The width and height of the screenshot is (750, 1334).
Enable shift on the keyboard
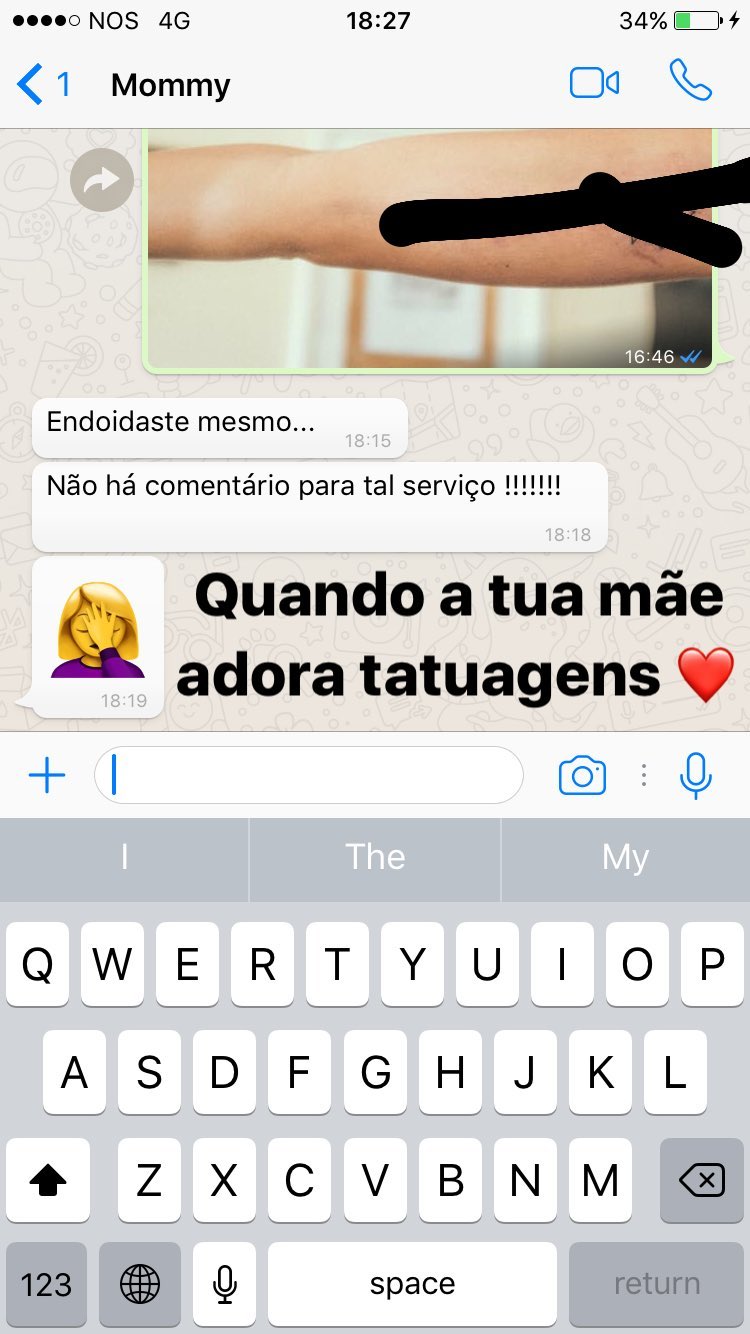coord(47,1182)
